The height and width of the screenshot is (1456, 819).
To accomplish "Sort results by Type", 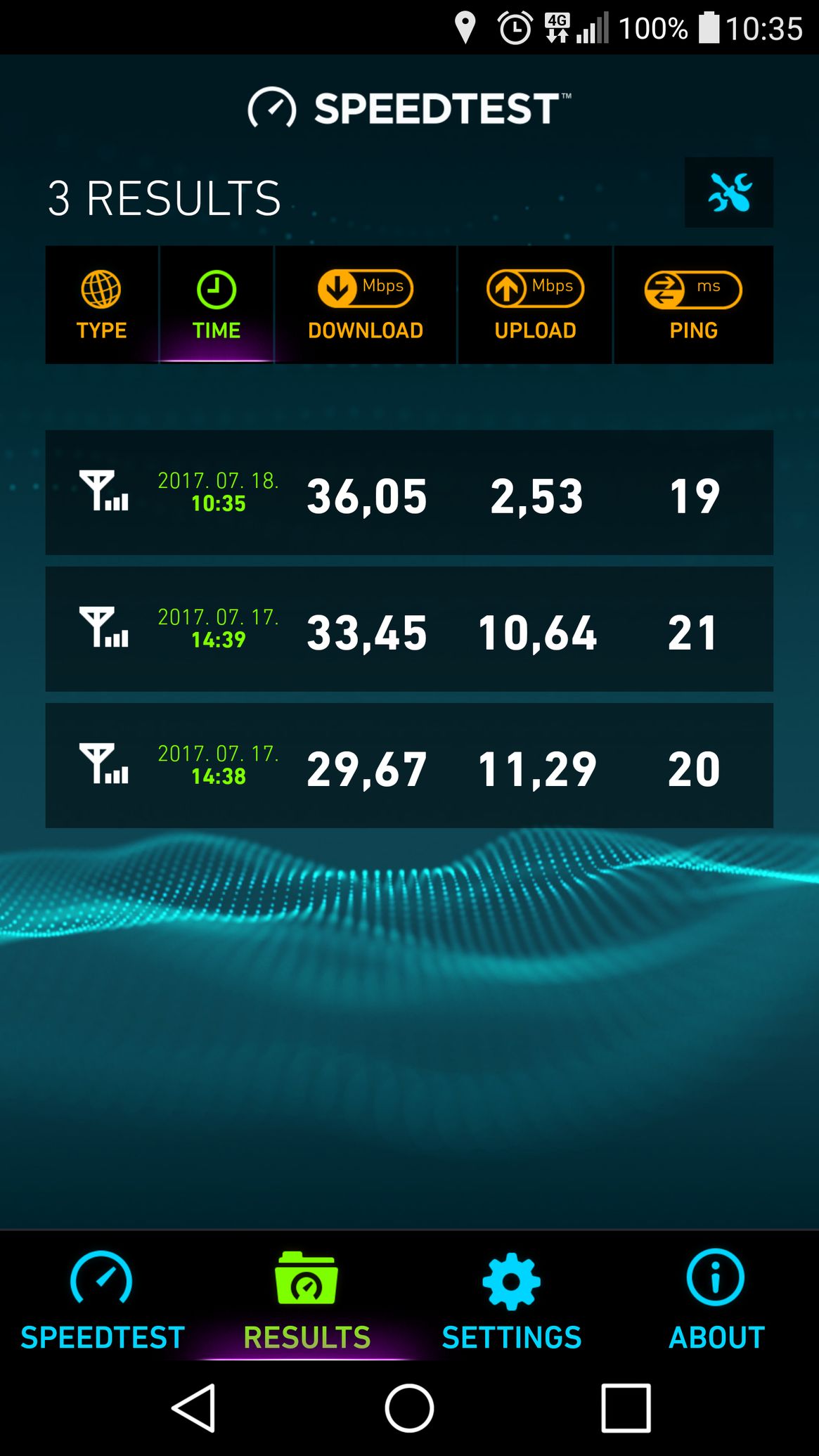I will click(102, 305).
